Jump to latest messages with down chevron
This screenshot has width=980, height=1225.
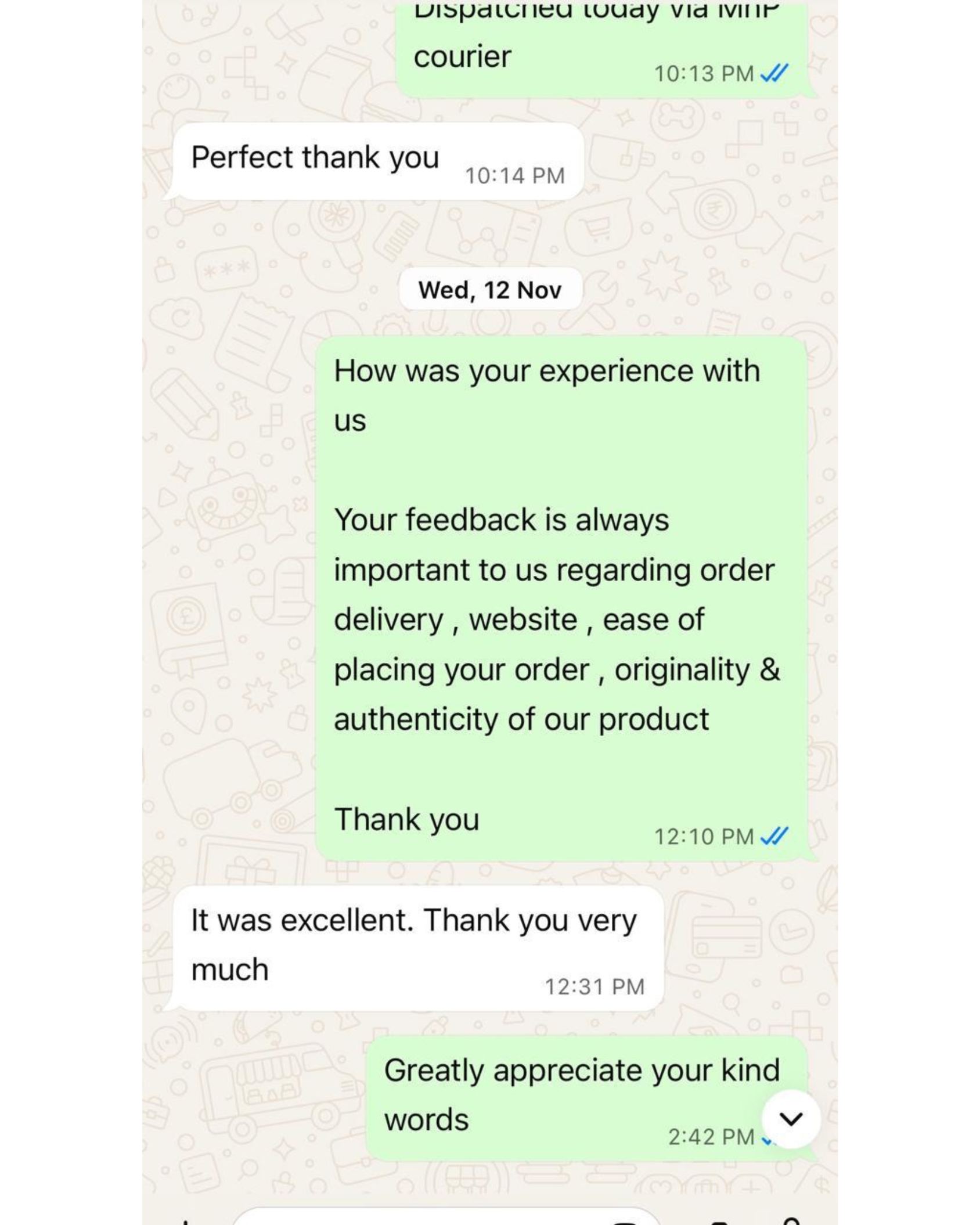coord(791,1118)
